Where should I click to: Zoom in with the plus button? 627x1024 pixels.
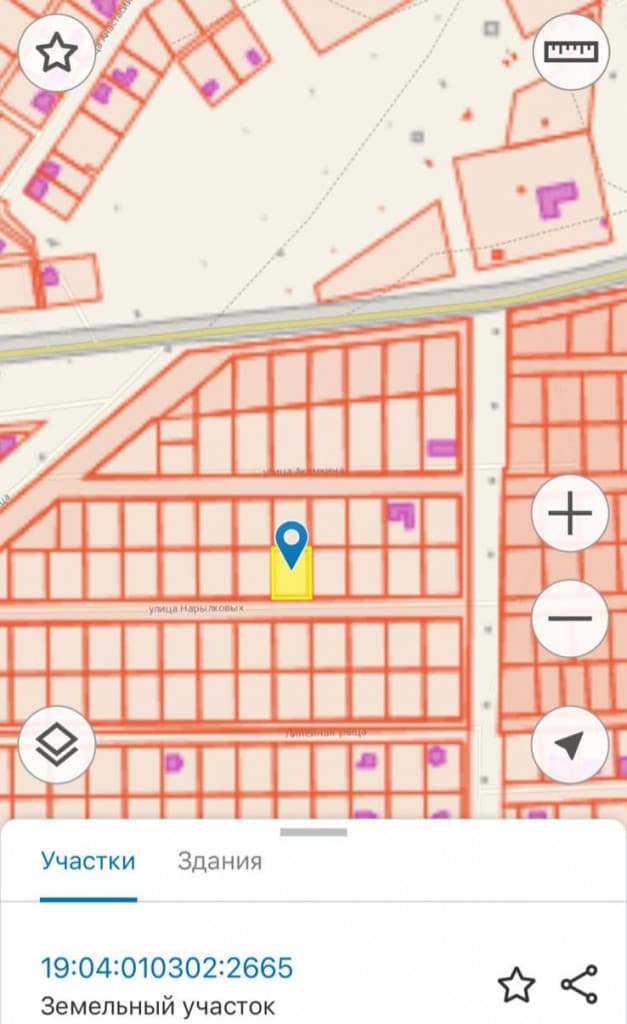pyautogui.click(x=570, y=514)
